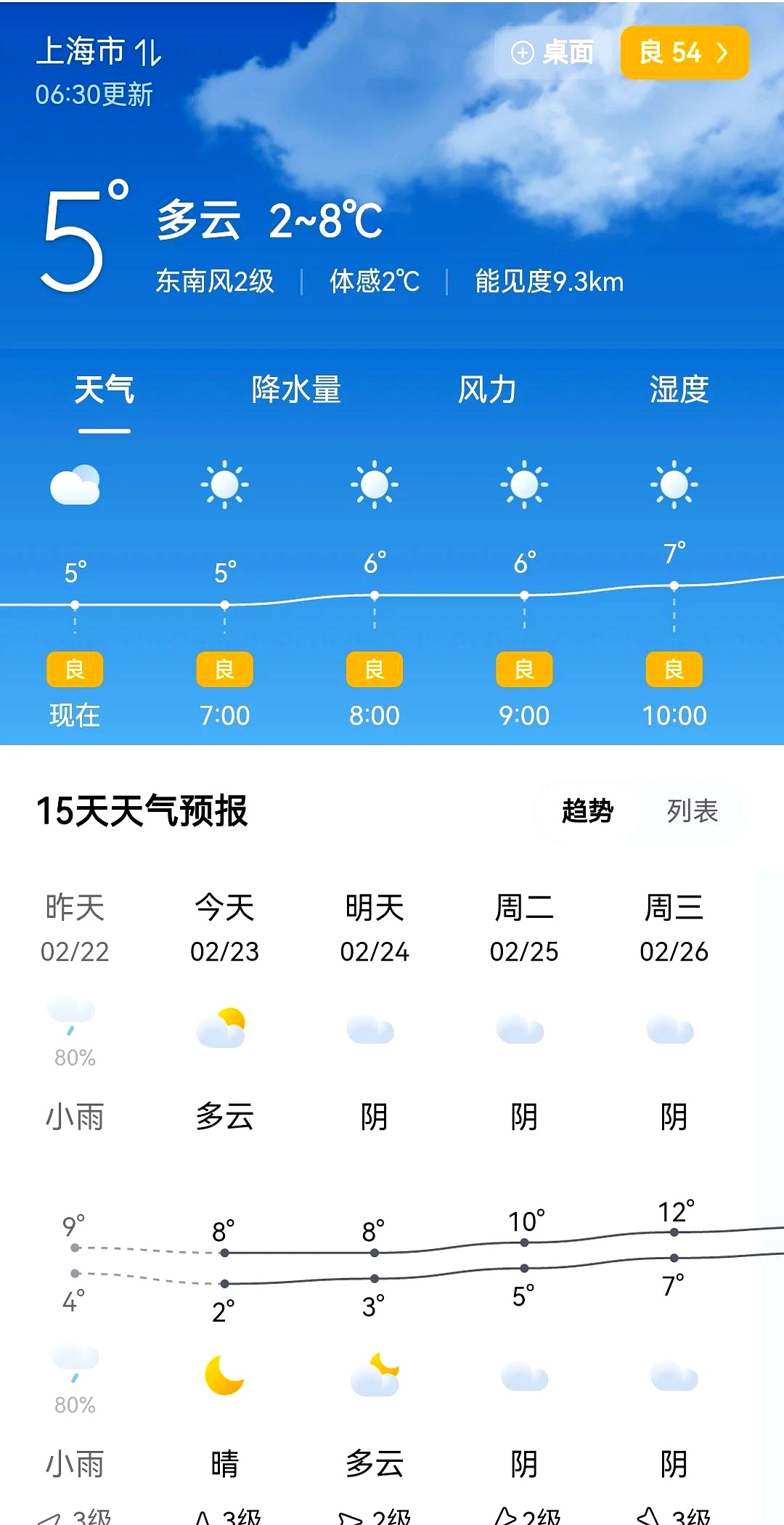Open today's 02/23 forecast column

(x=225, y=1198)
